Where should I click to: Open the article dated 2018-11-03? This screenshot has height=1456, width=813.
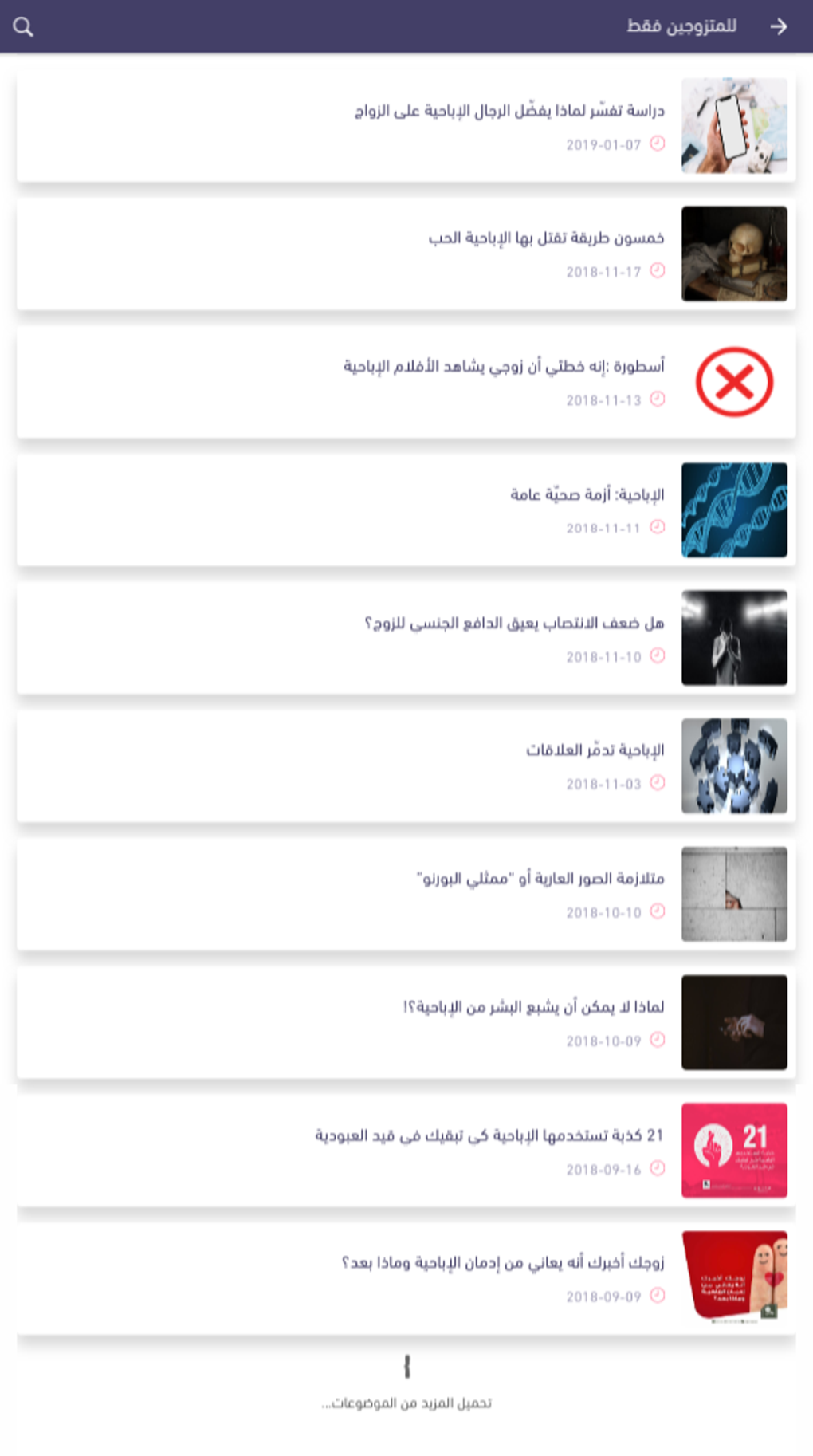pyautogui.click(x=595, y=751)
